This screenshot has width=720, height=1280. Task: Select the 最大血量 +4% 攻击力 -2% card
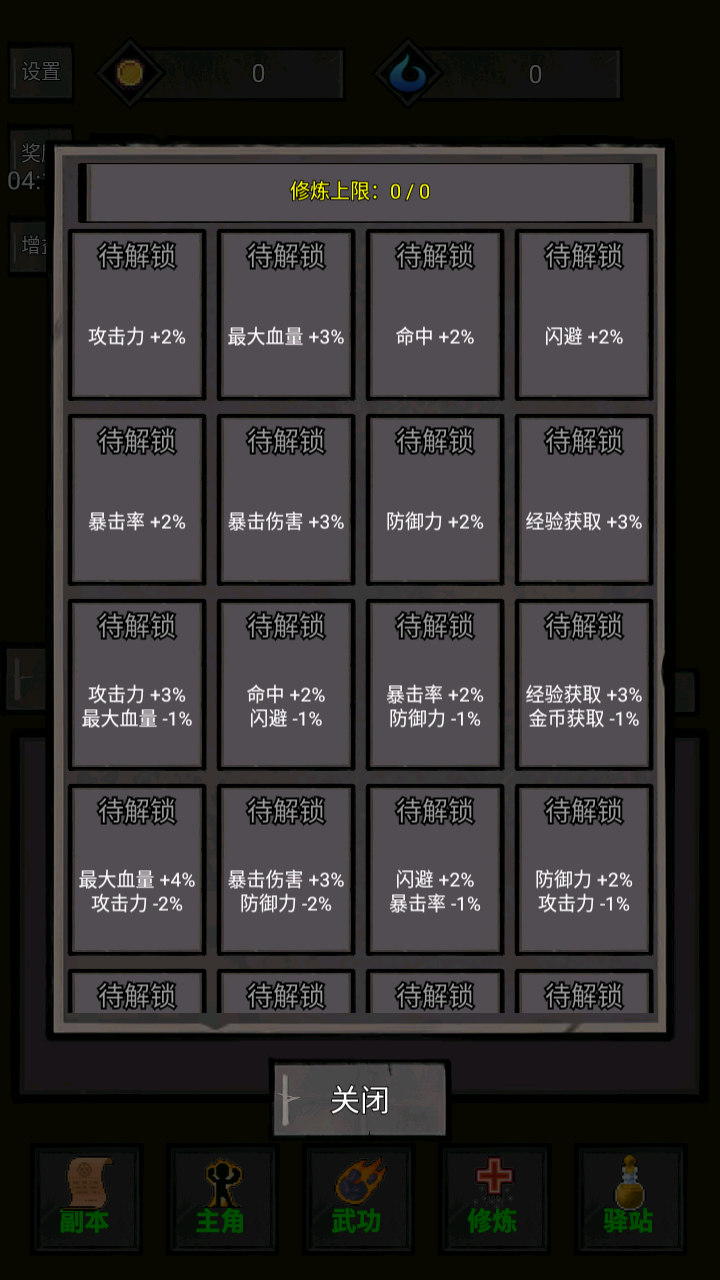(x=137, y=870)
